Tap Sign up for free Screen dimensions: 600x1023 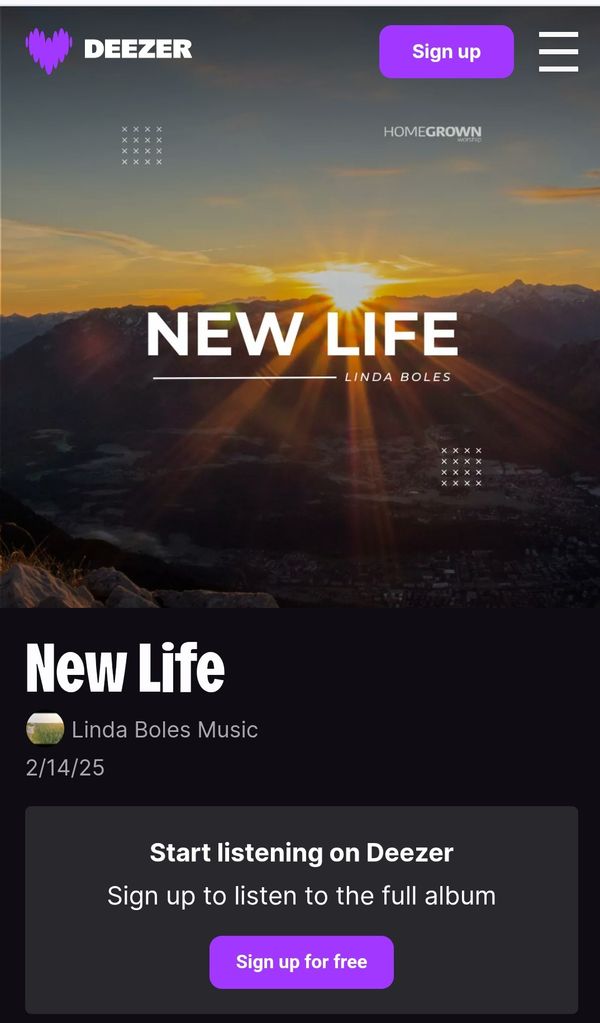click(301, 962)
